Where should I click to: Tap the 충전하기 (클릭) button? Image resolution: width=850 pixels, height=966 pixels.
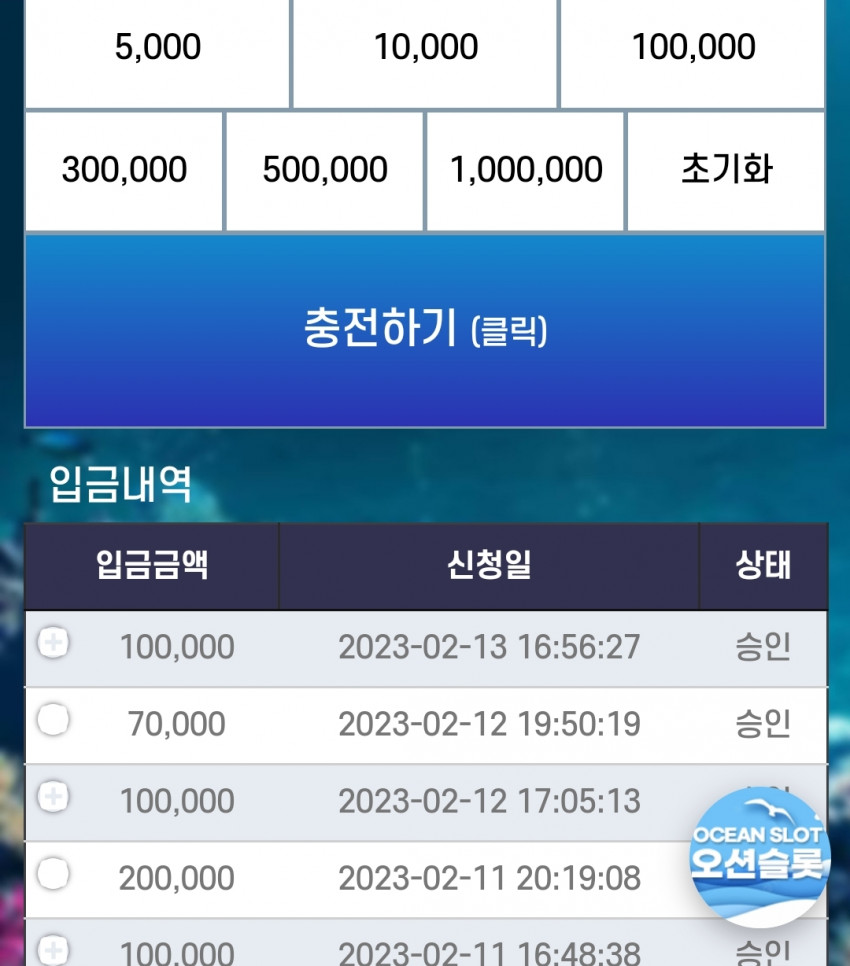(425, 330)
